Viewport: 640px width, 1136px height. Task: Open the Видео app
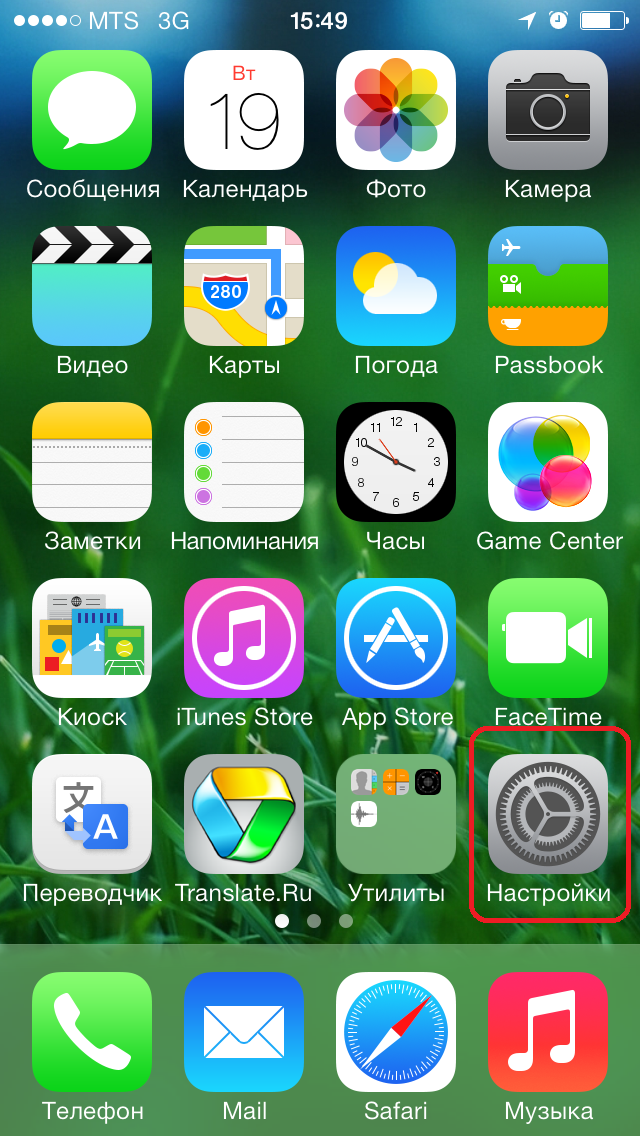[x=92, y=286]
